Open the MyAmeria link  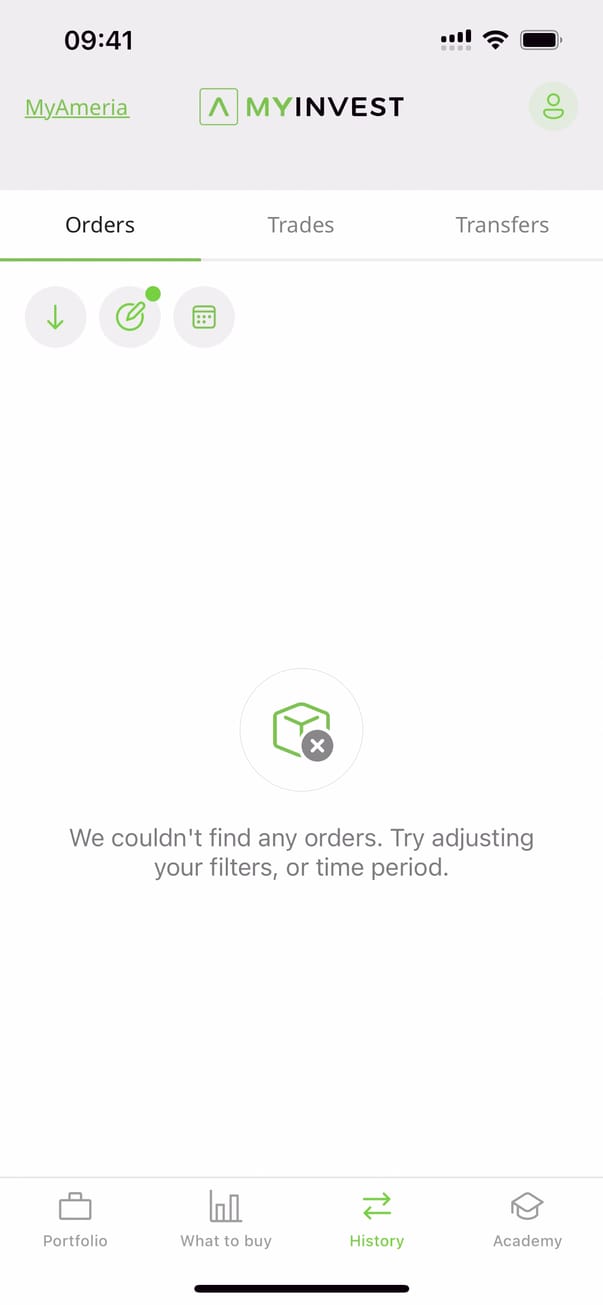pos(76,108)
